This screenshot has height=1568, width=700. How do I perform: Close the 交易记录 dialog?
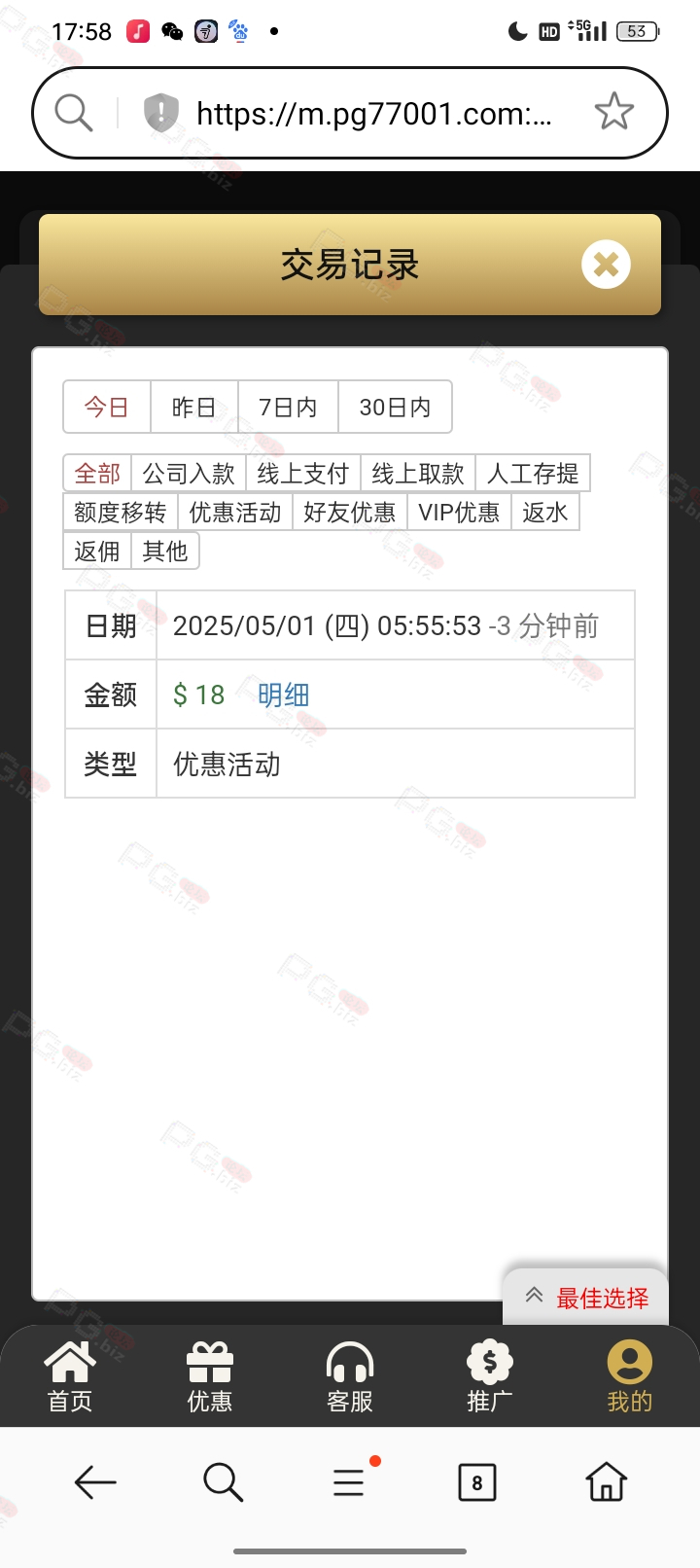click(x=606, y=265)
